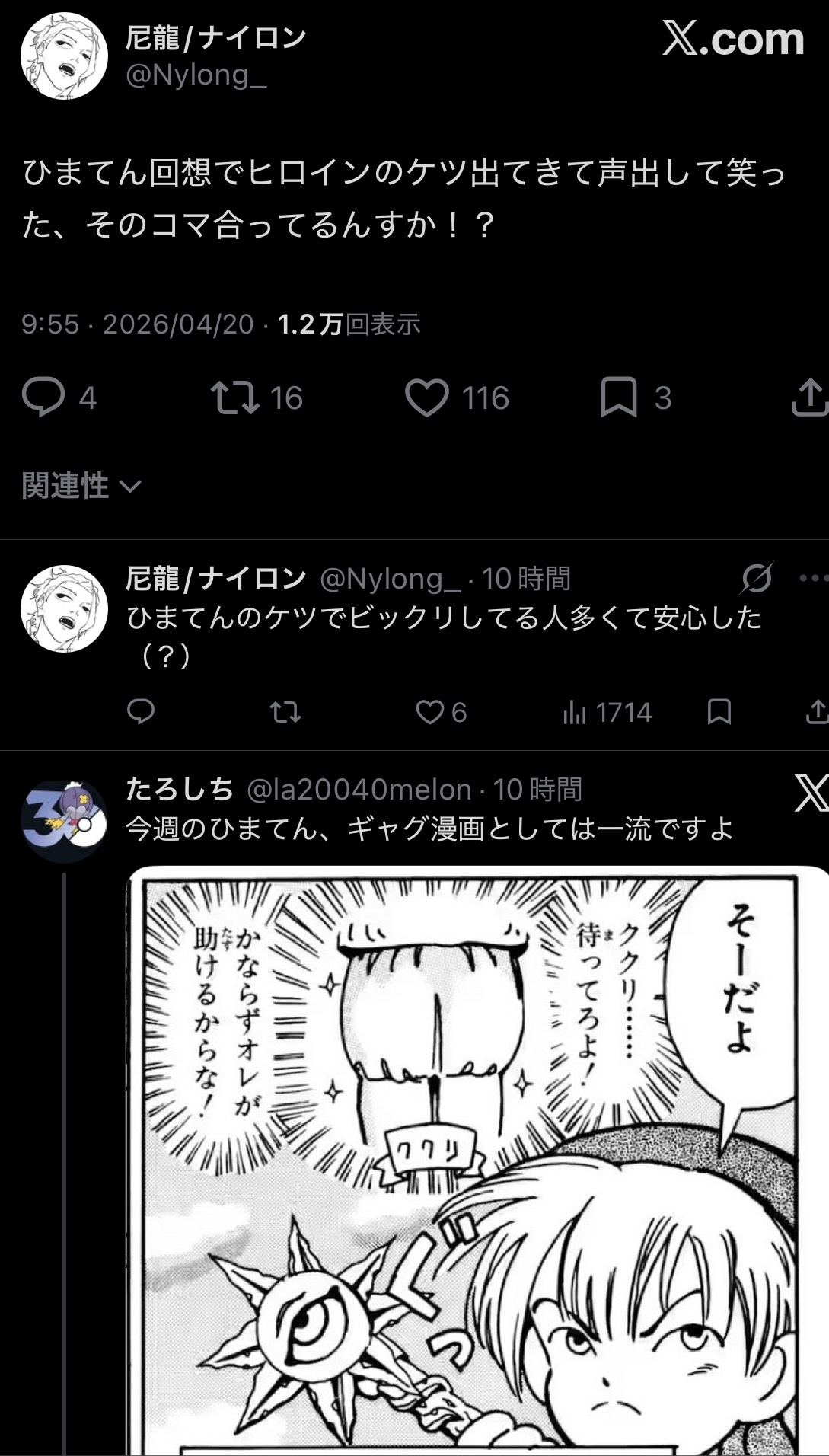The width and height of the screenshot is (829, 1456).
Task: Reply to 尼龍/ナイロン's follow-up comment
Action: pyautogui.click(x=141, y=712)
